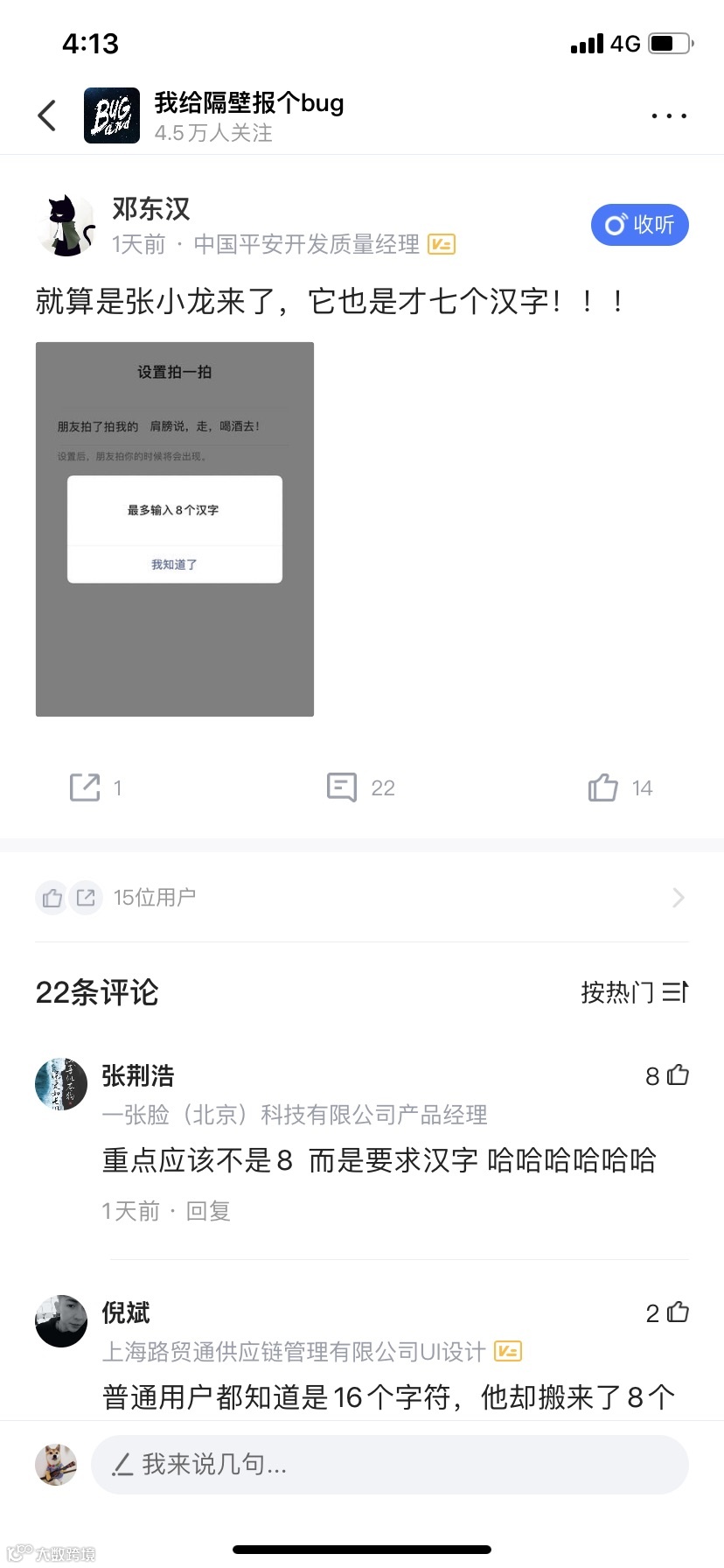The height and width of the screenshot is (1568, 724).
Task: Like the post via thumbs-up icon showing 14
Action: pos(602,787)
